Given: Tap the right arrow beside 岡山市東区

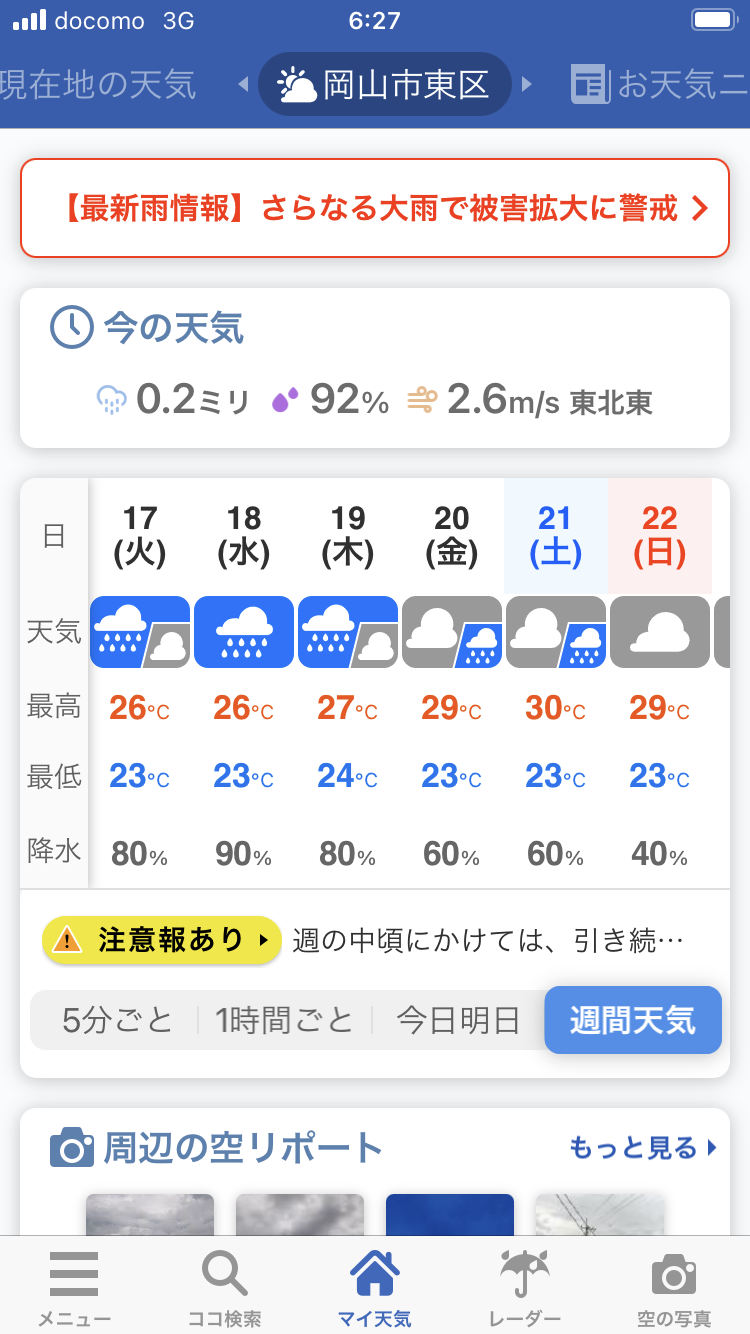Looking at the screenshot, I should point(527,85).
